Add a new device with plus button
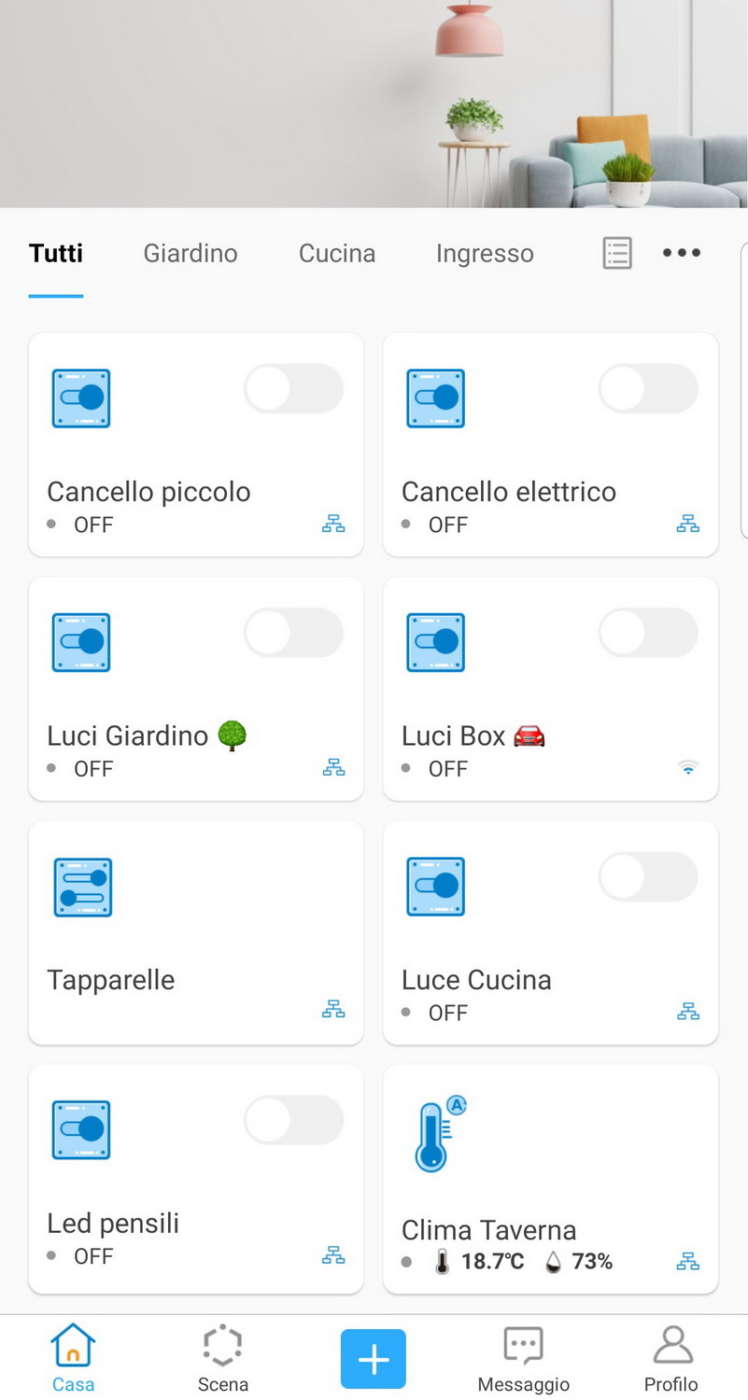 point(373,1359)
